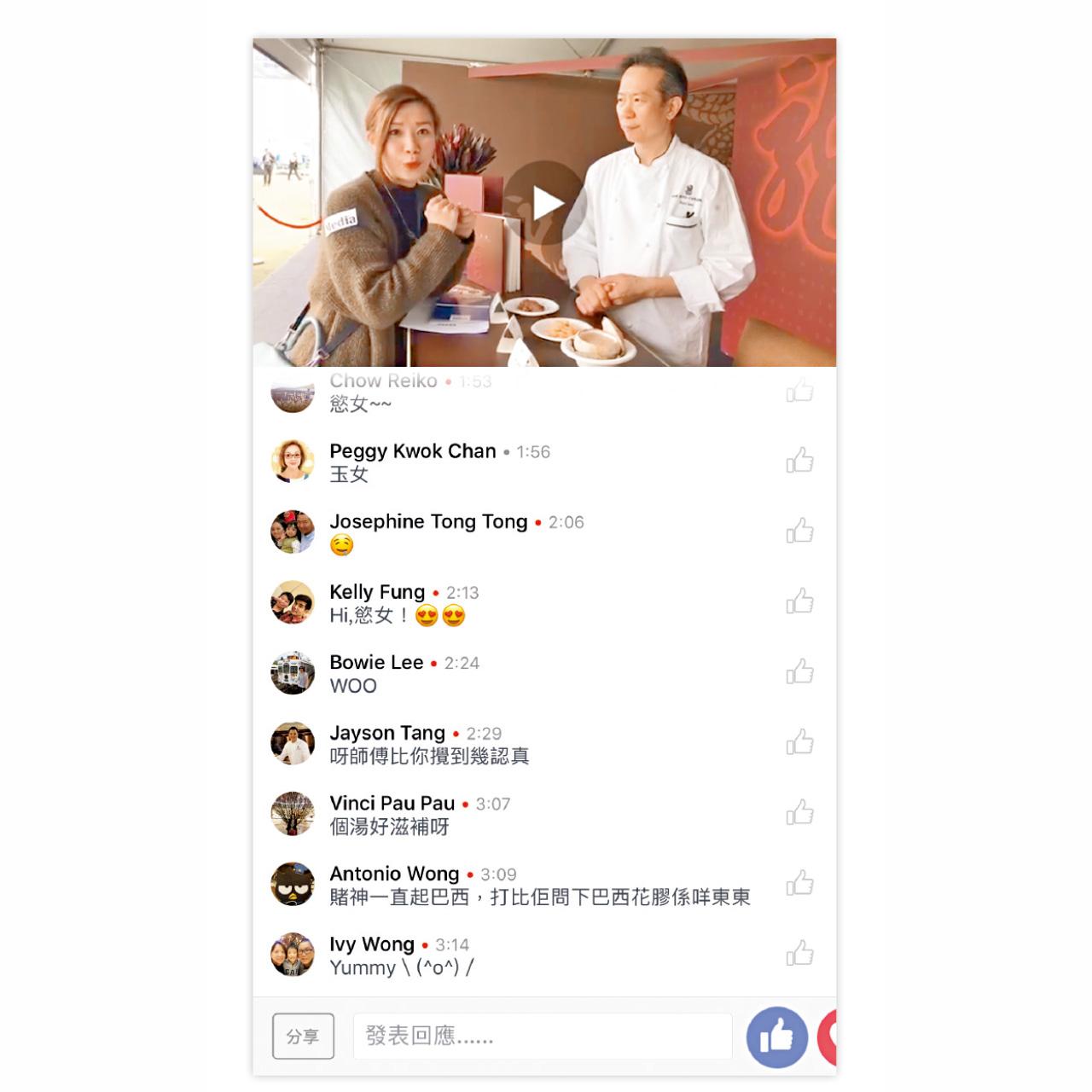Like Vinci Pau Pau's comment

[799, 813]
